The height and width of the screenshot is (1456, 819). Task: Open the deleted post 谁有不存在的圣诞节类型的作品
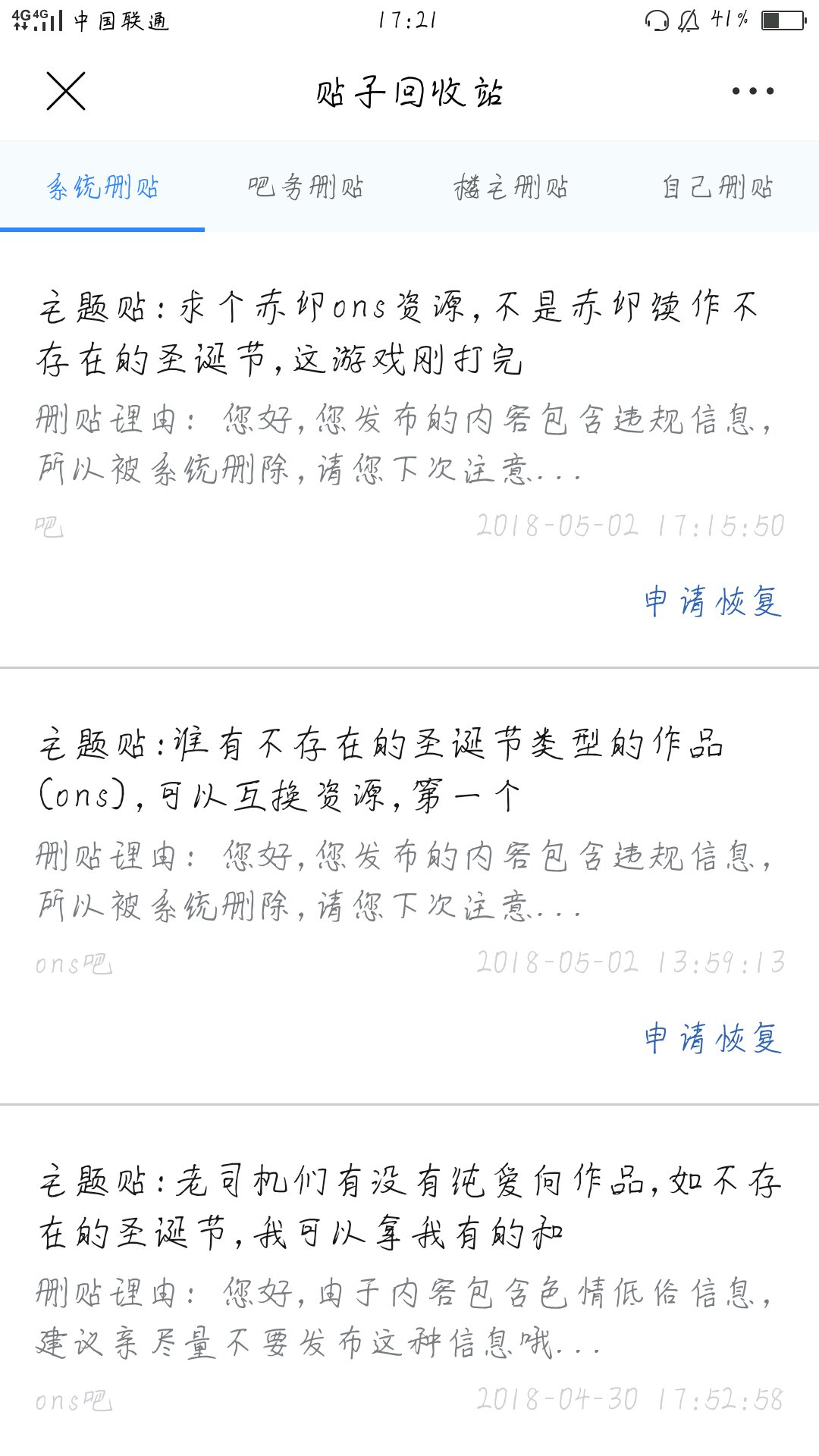point(383,770)
